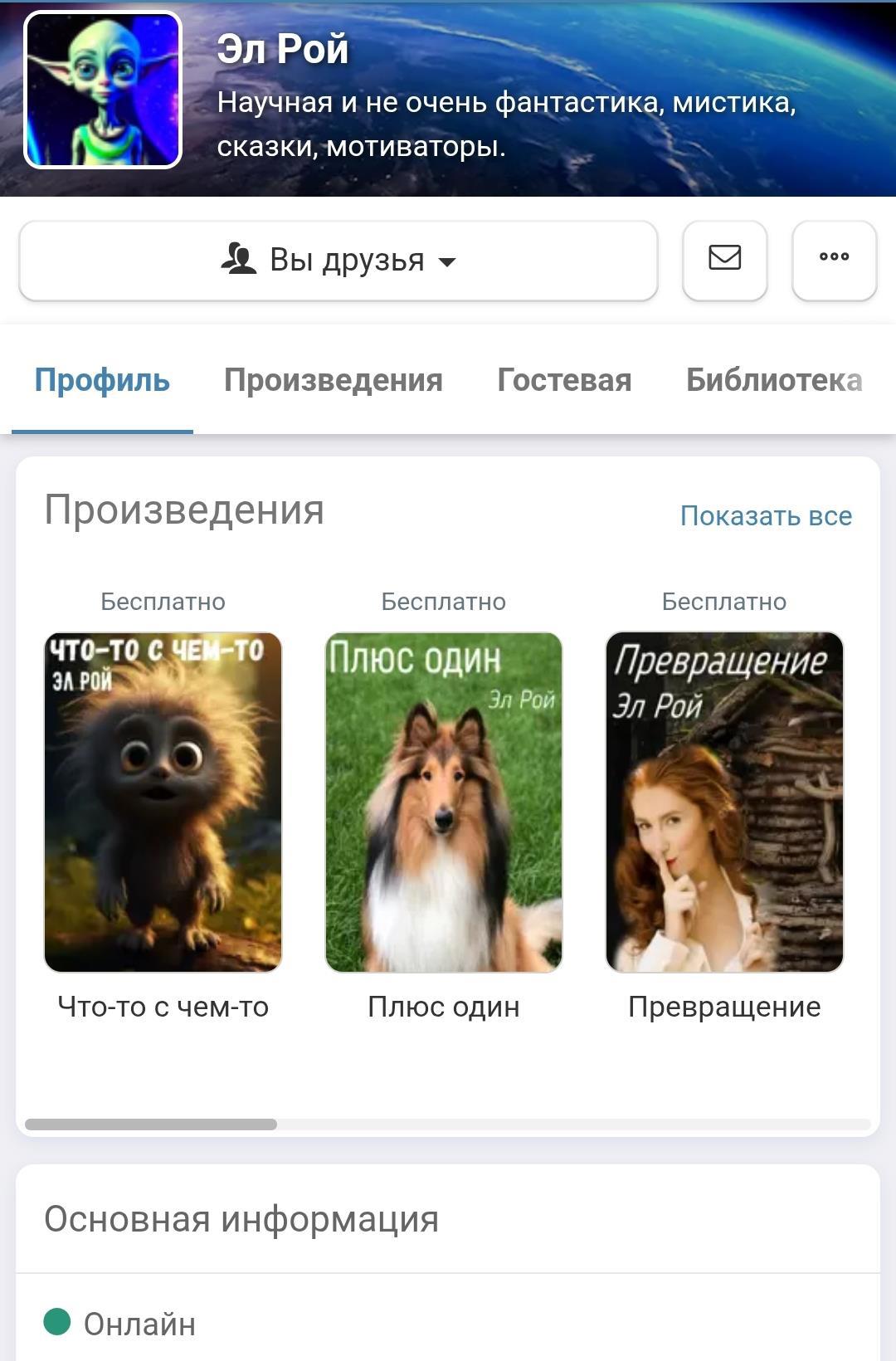Open the three-dots overflow menu

[834, 260]
